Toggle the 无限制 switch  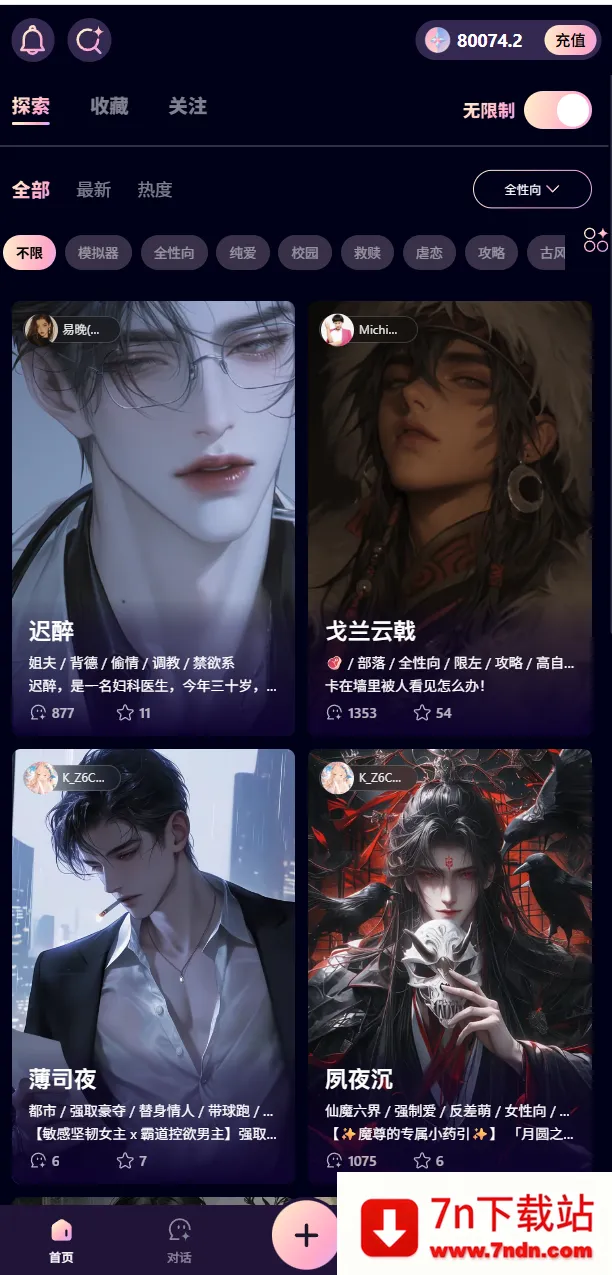coord(557,110)
